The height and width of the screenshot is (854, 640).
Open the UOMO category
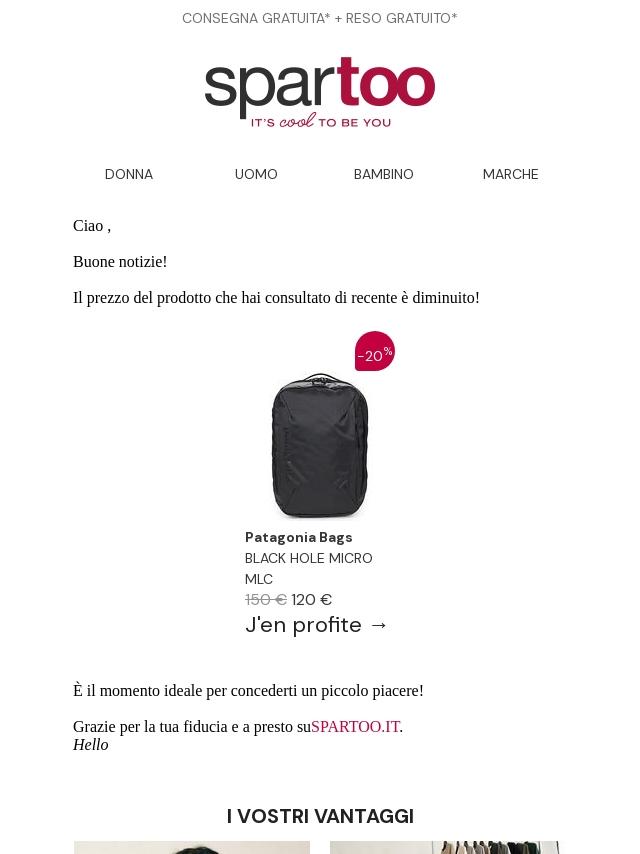[256, 174]
